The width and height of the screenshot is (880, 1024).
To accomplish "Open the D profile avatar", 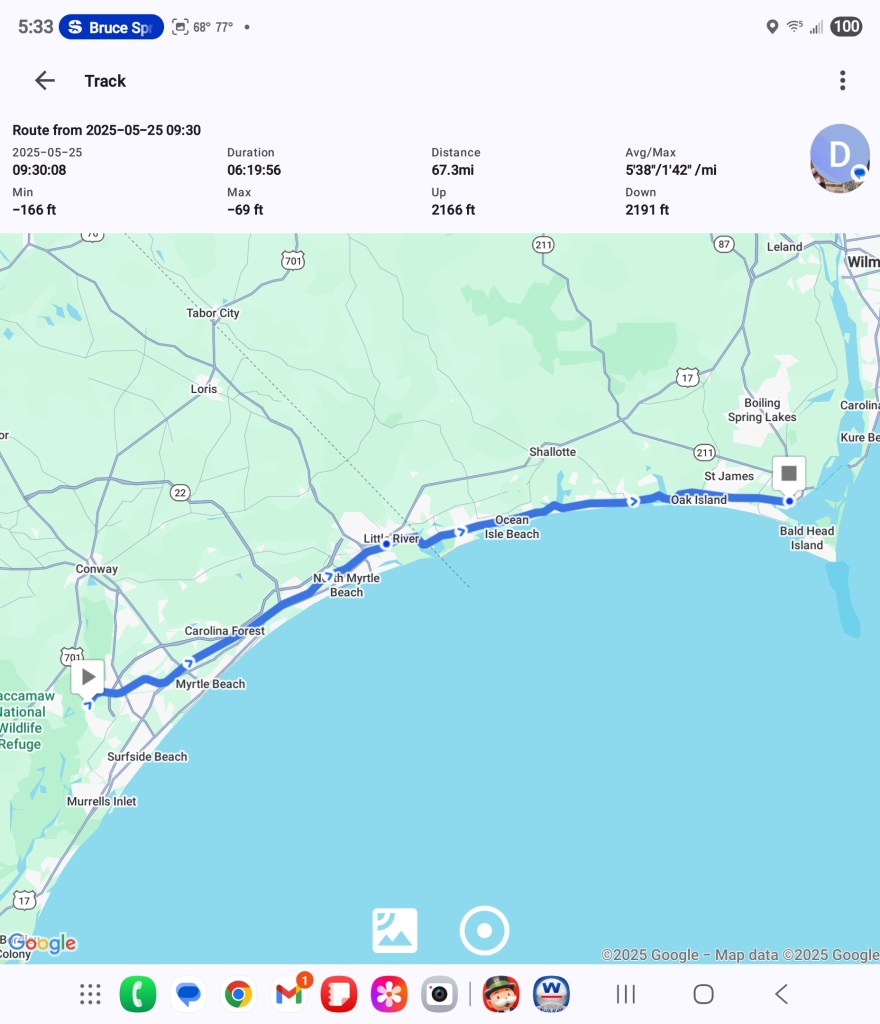I will [839, 157].
